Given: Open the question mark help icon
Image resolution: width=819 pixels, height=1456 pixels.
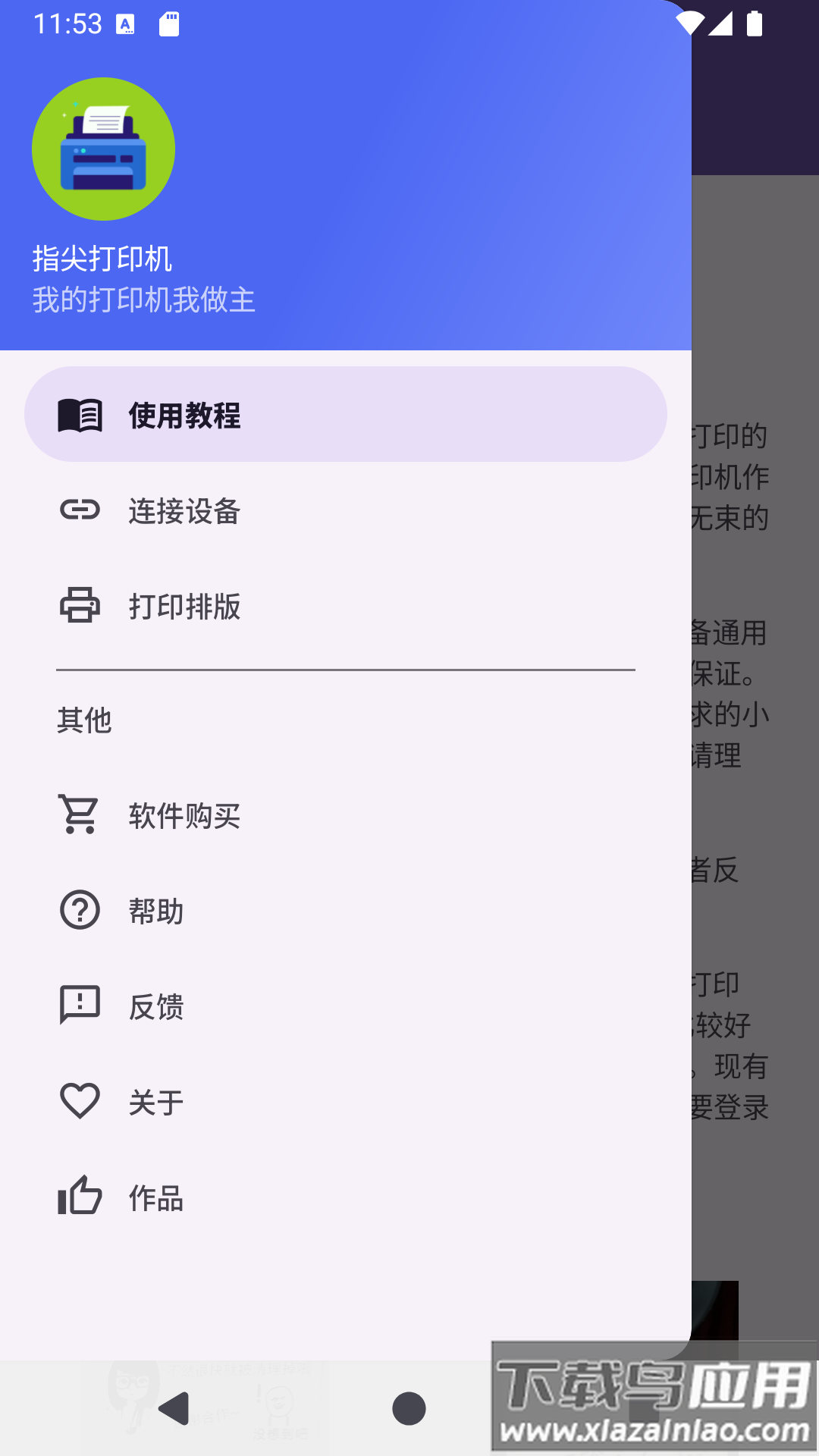Looking at the screenshot, I should coord(80,909).
